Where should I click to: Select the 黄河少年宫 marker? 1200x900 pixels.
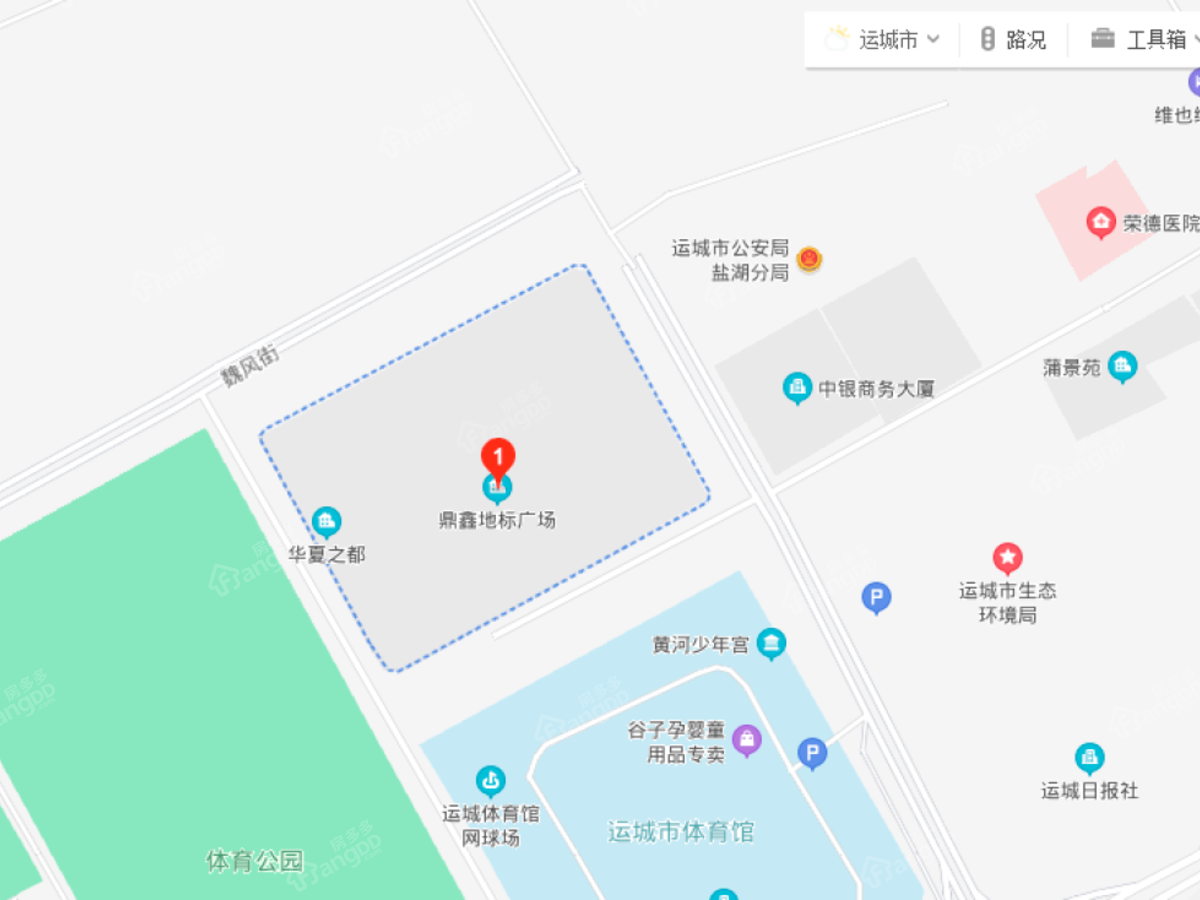click(771, 644)
